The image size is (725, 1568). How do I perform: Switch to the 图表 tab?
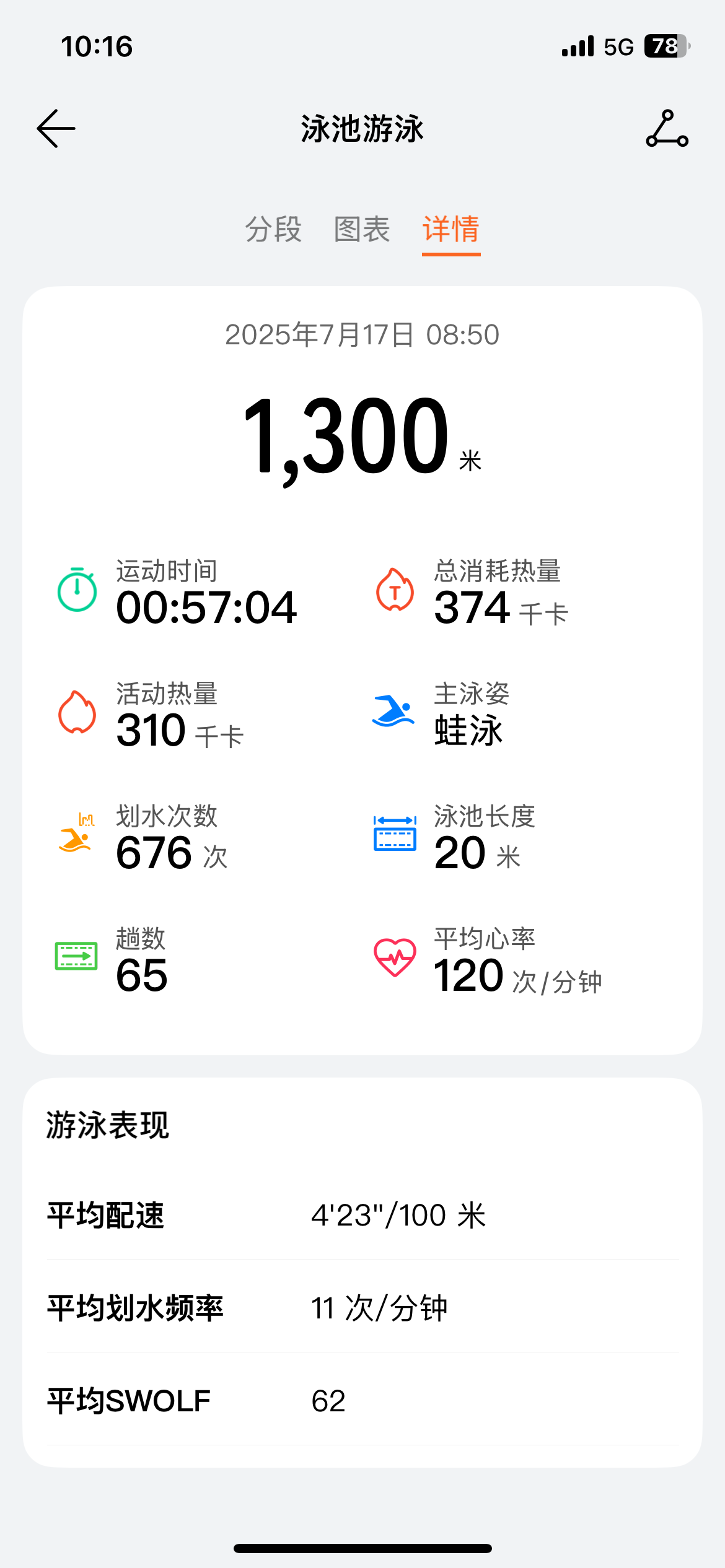point(362,229)
